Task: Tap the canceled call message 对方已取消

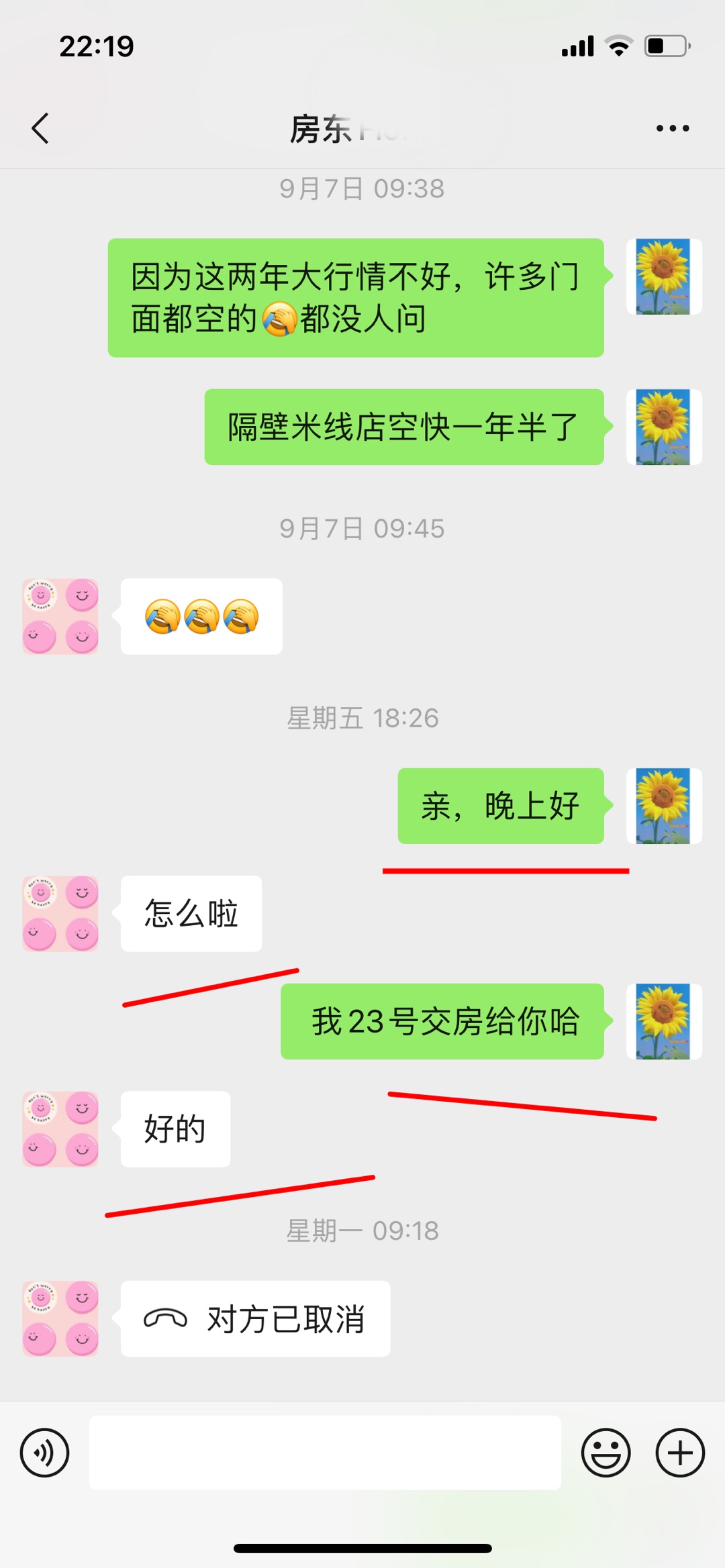Action: tap(255, 1318)
